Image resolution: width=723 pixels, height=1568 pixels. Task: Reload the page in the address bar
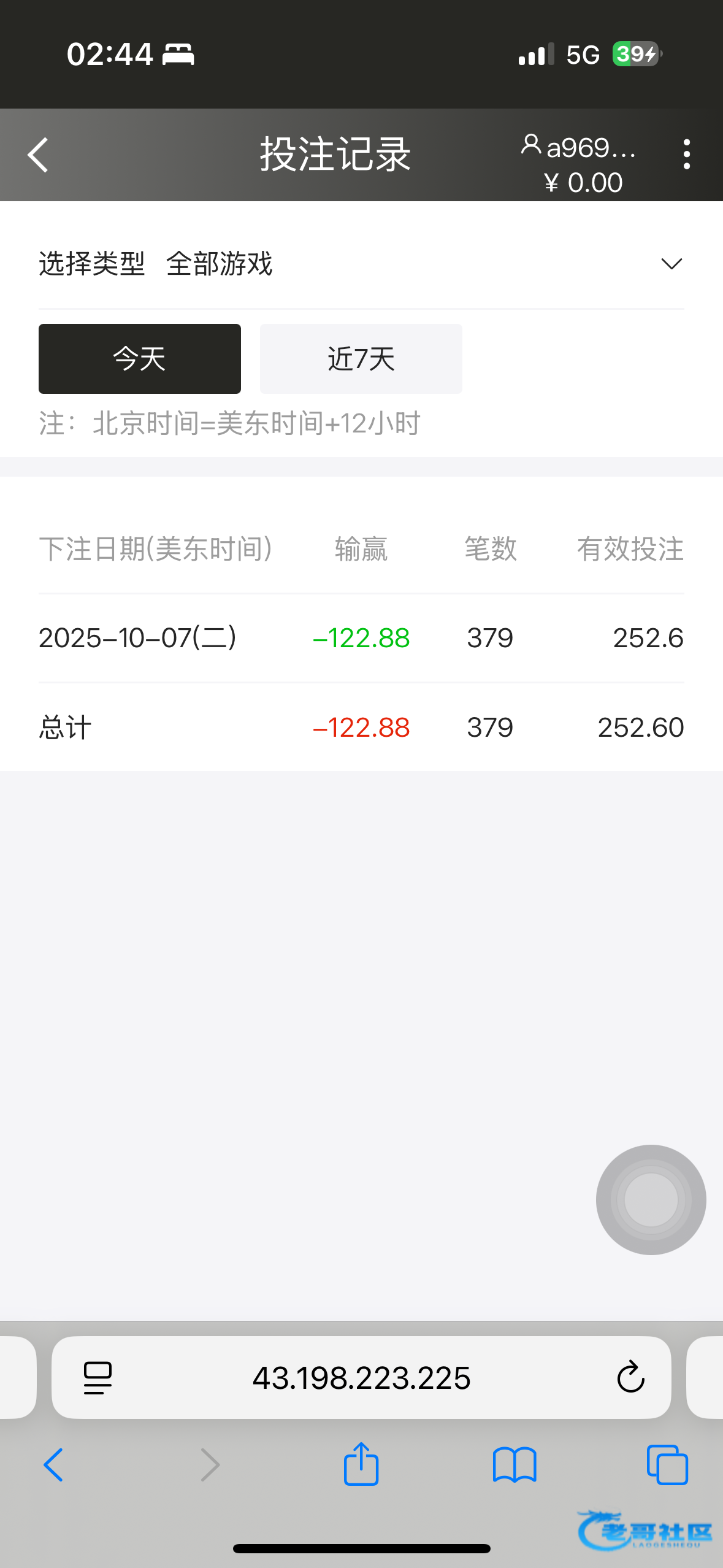point(630,1377)
